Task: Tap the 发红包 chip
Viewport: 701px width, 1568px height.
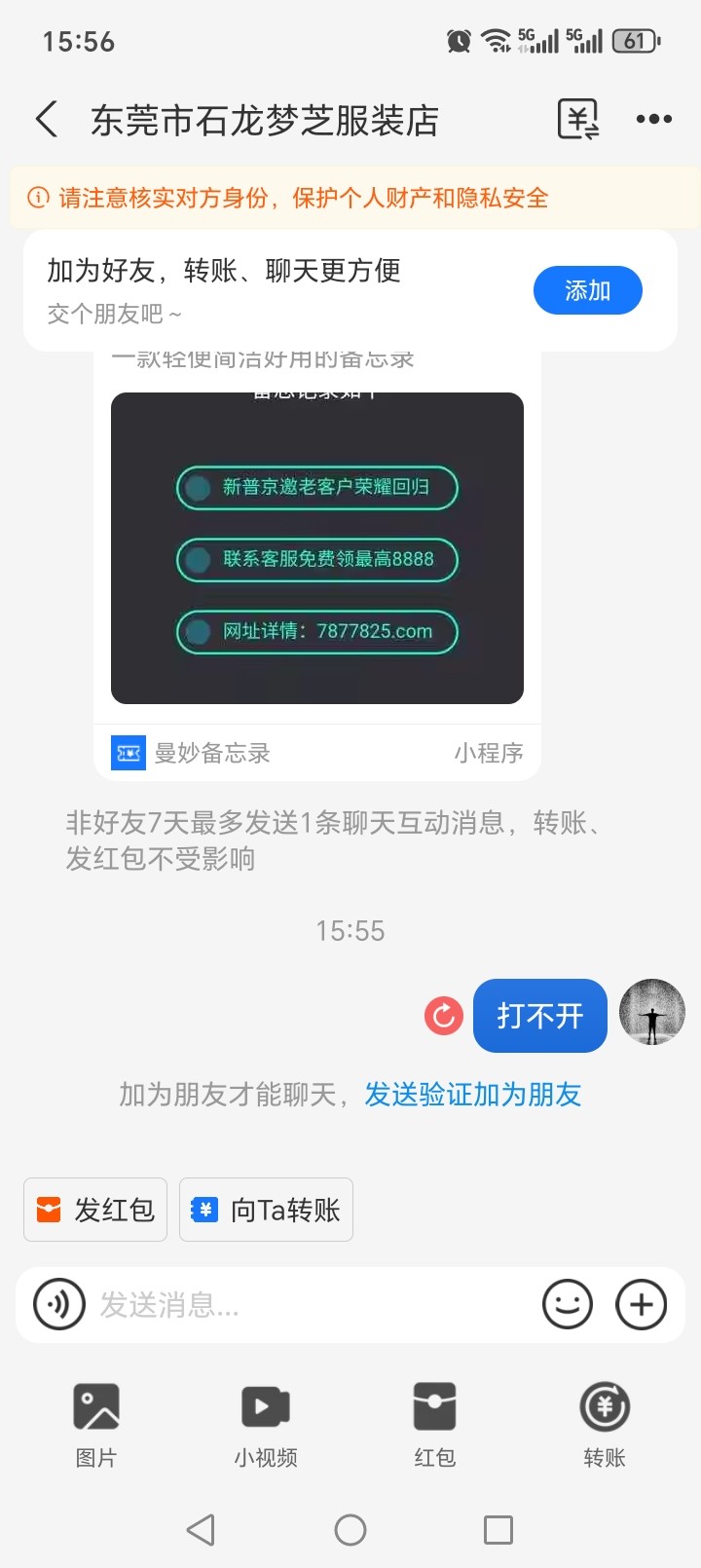Action: click(95, 1210)
